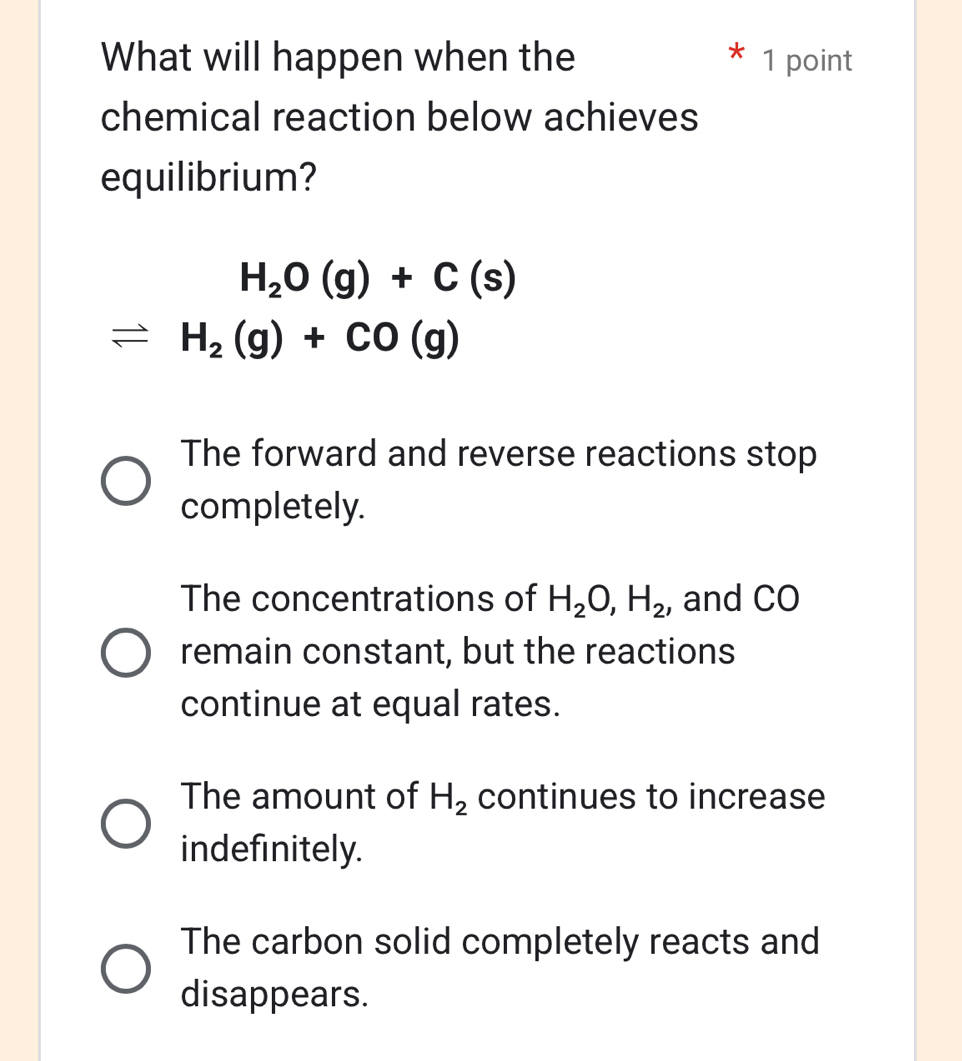The height and width of the screenshot is (1061, 962).
Task: Choose the "concentrations remain constant" answer option
Action: click(x=125, y=651)
